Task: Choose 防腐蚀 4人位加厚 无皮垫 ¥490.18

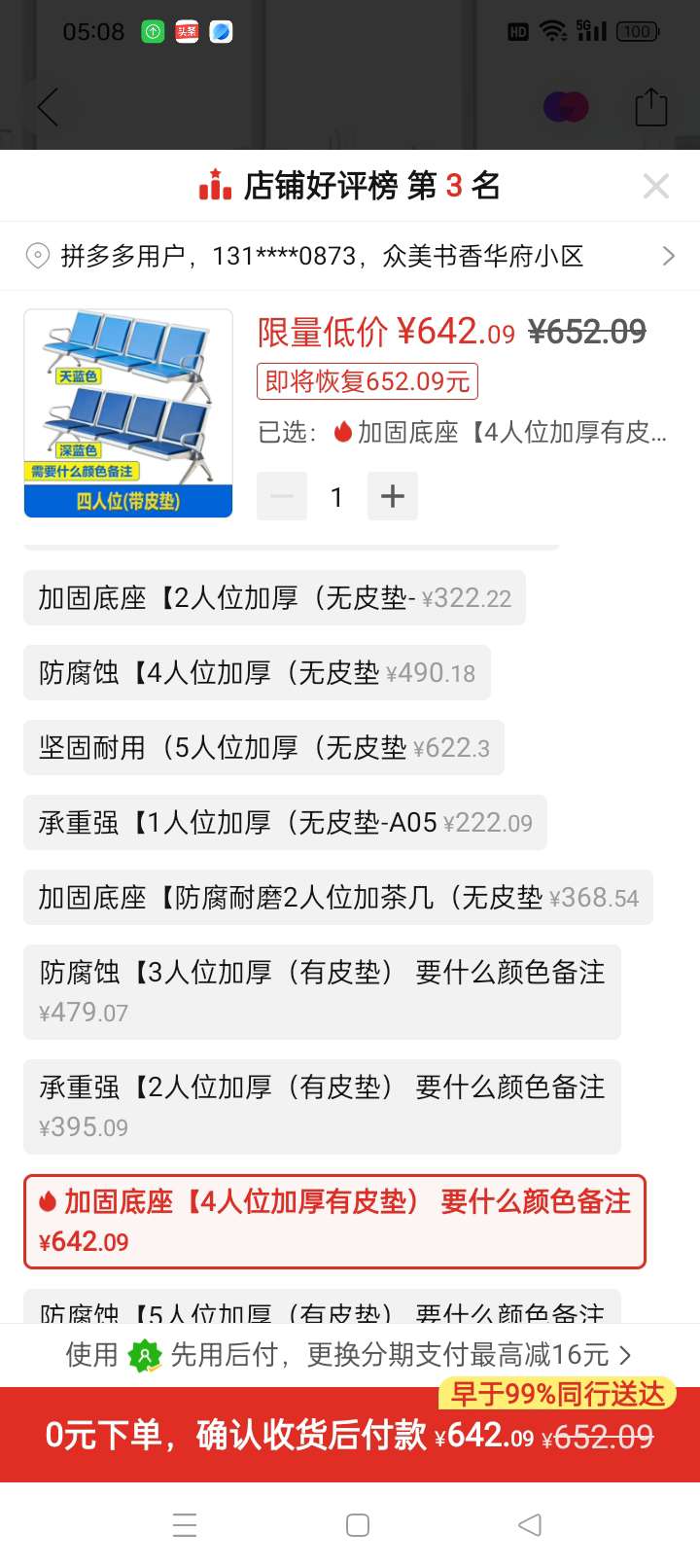Action: coord(257,673)
